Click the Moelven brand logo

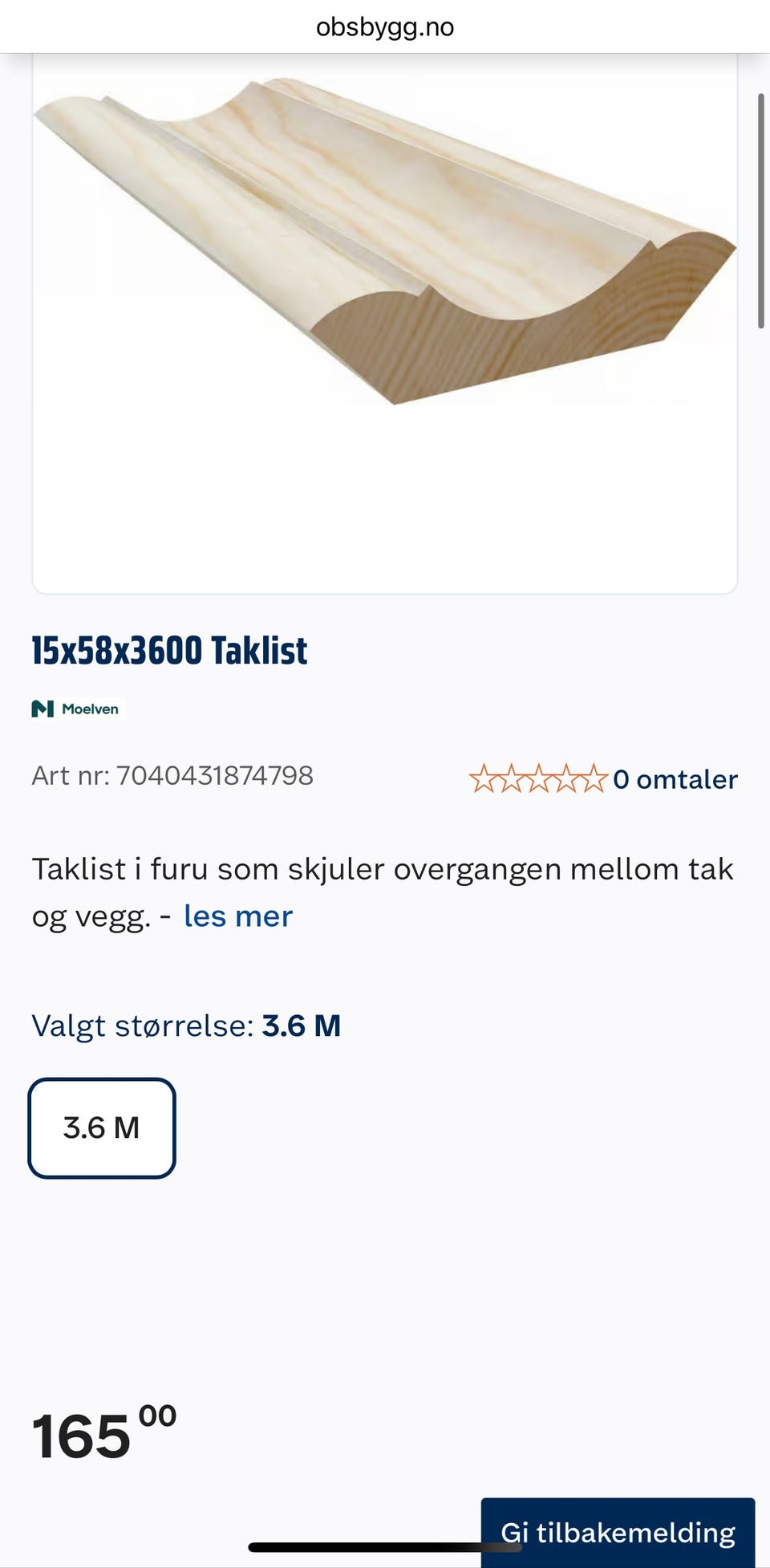click(78, 709)
